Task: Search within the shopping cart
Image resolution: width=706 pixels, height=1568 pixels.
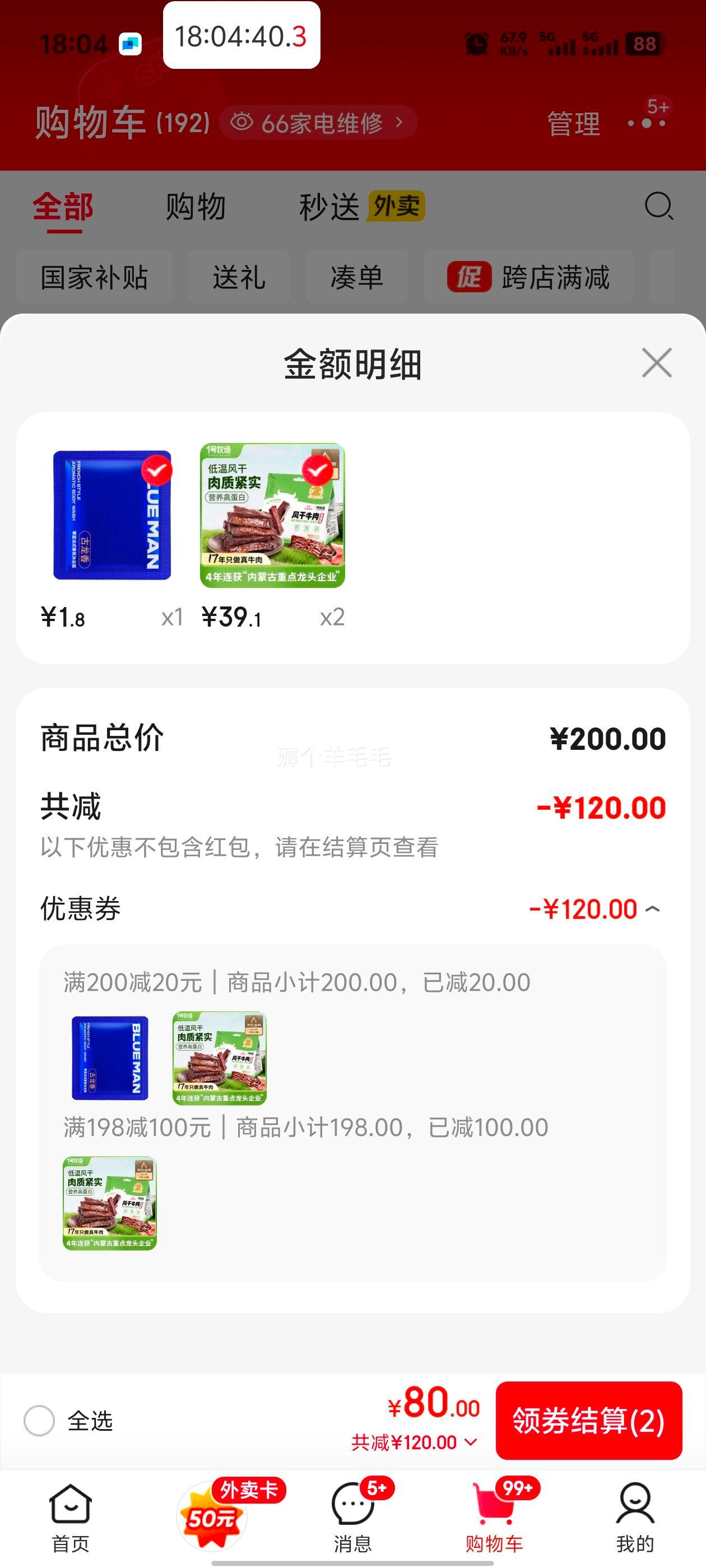Action: 658,206
